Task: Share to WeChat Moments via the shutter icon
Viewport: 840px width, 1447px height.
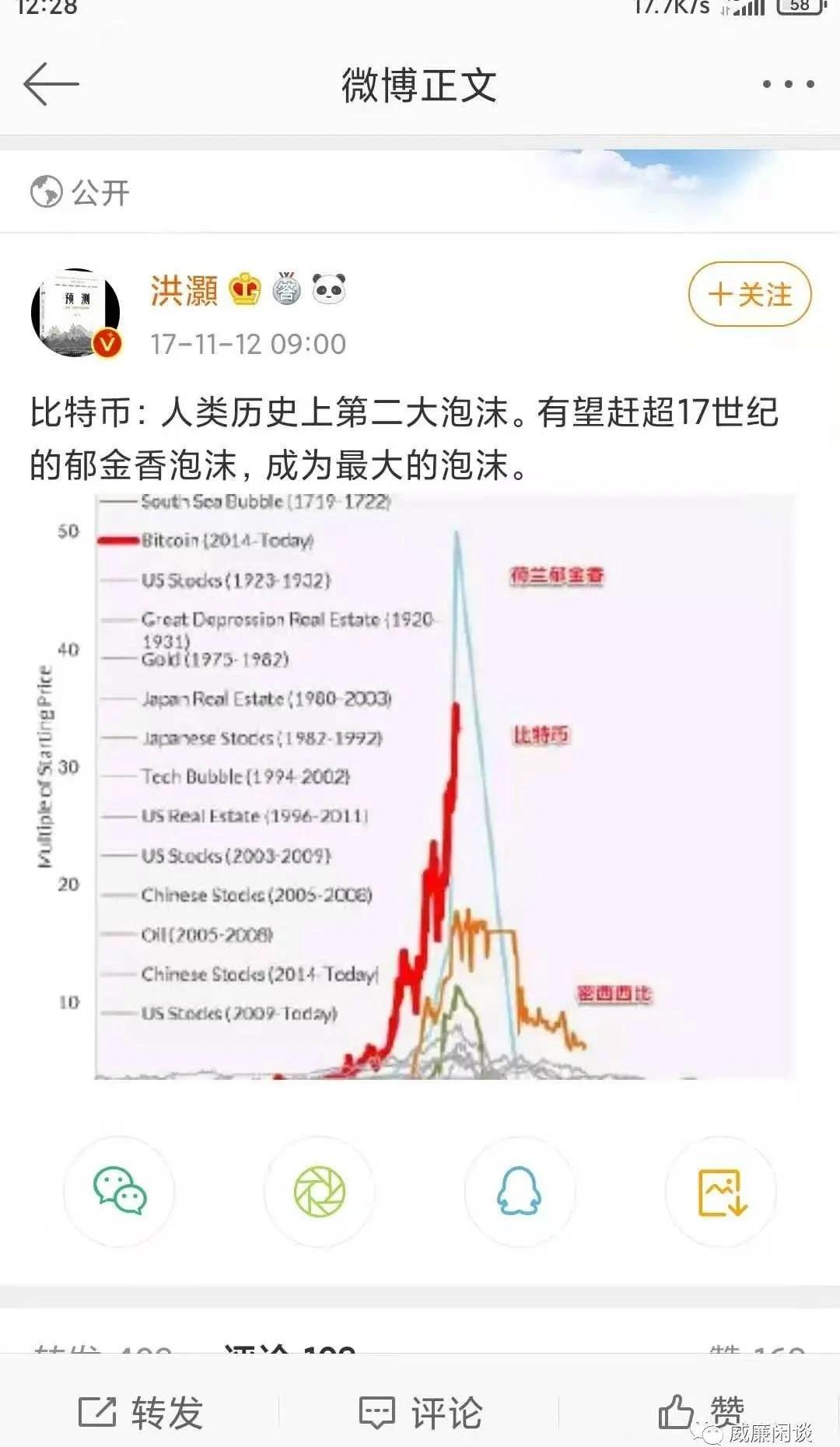Action: [320, 1191]
